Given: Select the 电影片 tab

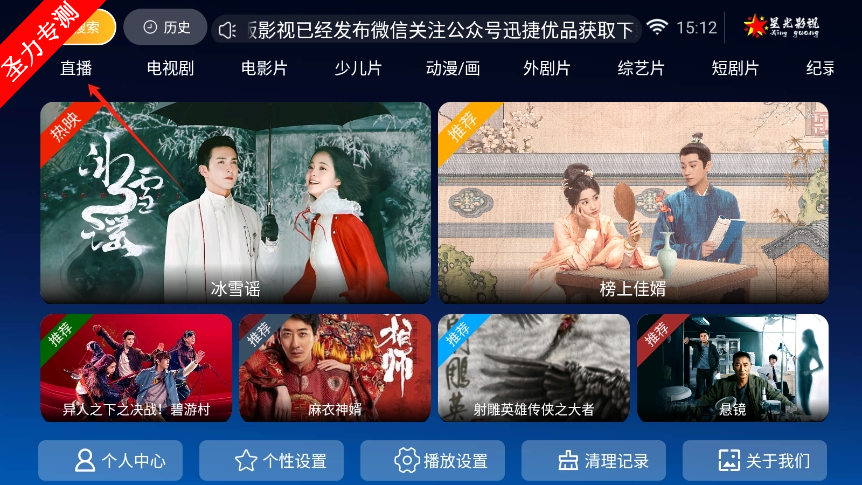Looking at the screenshot, I should coord(264,69).
